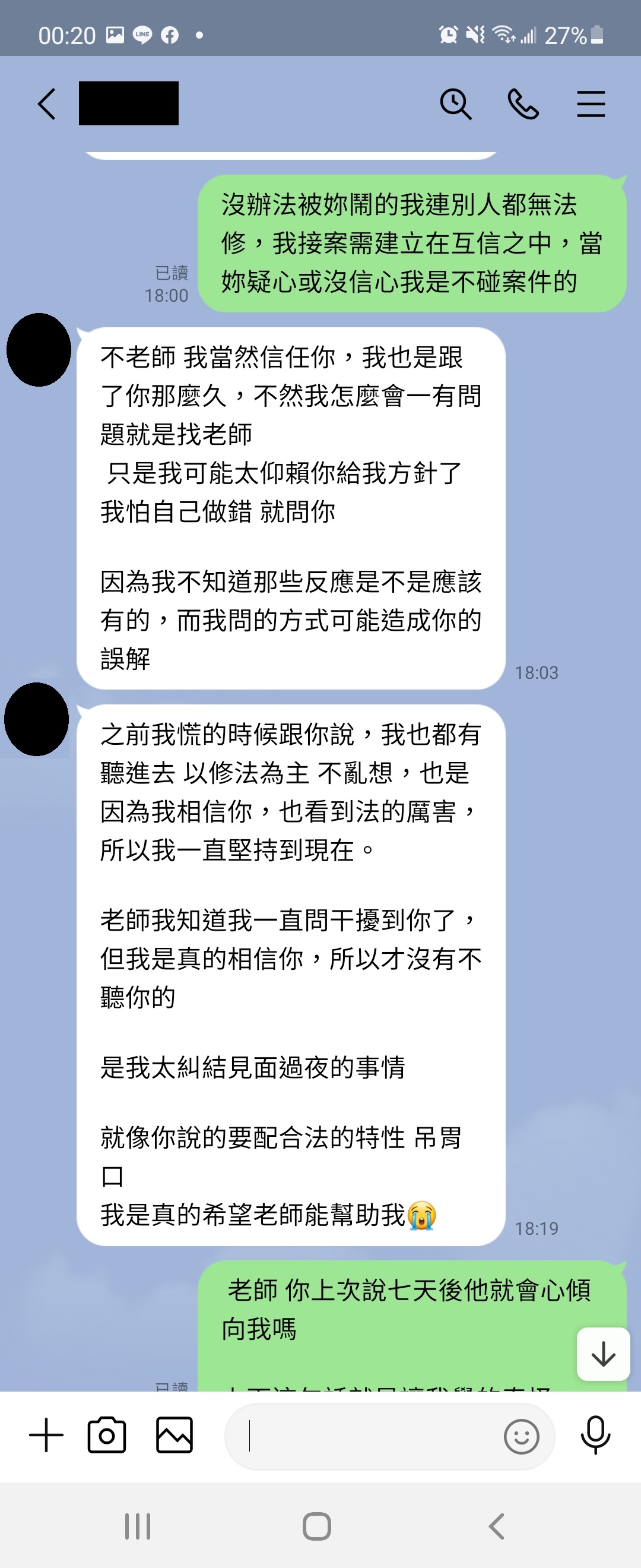The image size is (641, 1568).
Task: Open the chat menu
Action: tap(591, 103)
